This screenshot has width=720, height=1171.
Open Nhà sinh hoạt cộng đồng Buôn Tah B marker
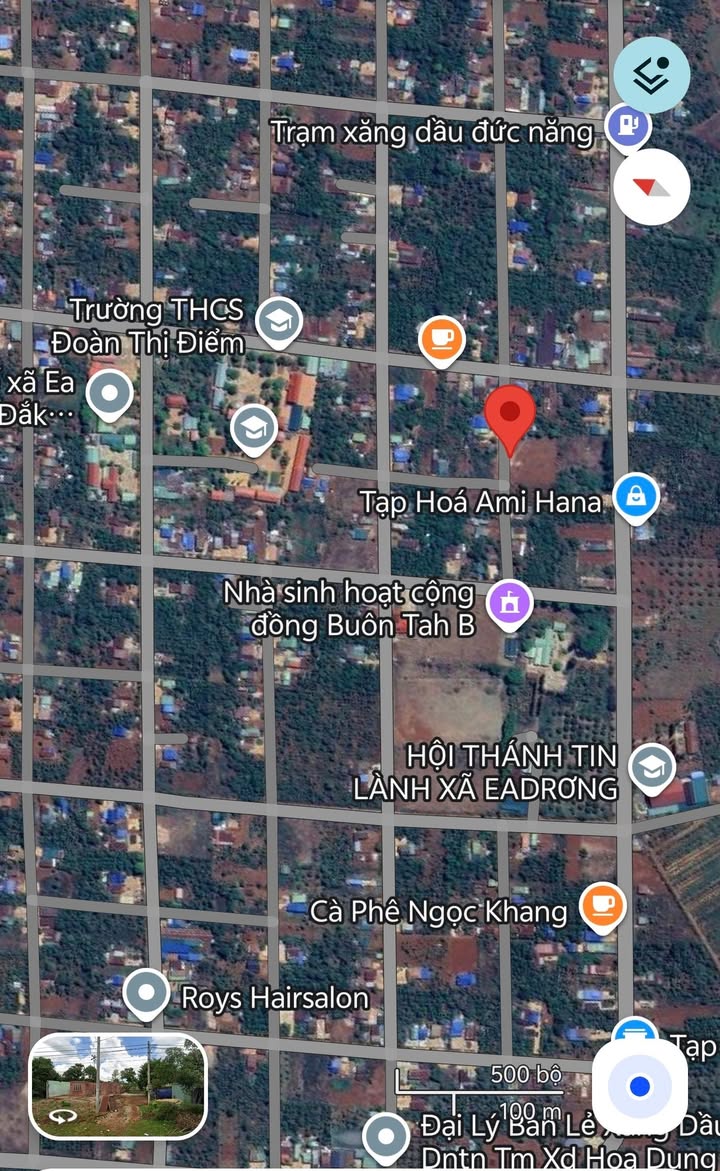pos(509,605)
